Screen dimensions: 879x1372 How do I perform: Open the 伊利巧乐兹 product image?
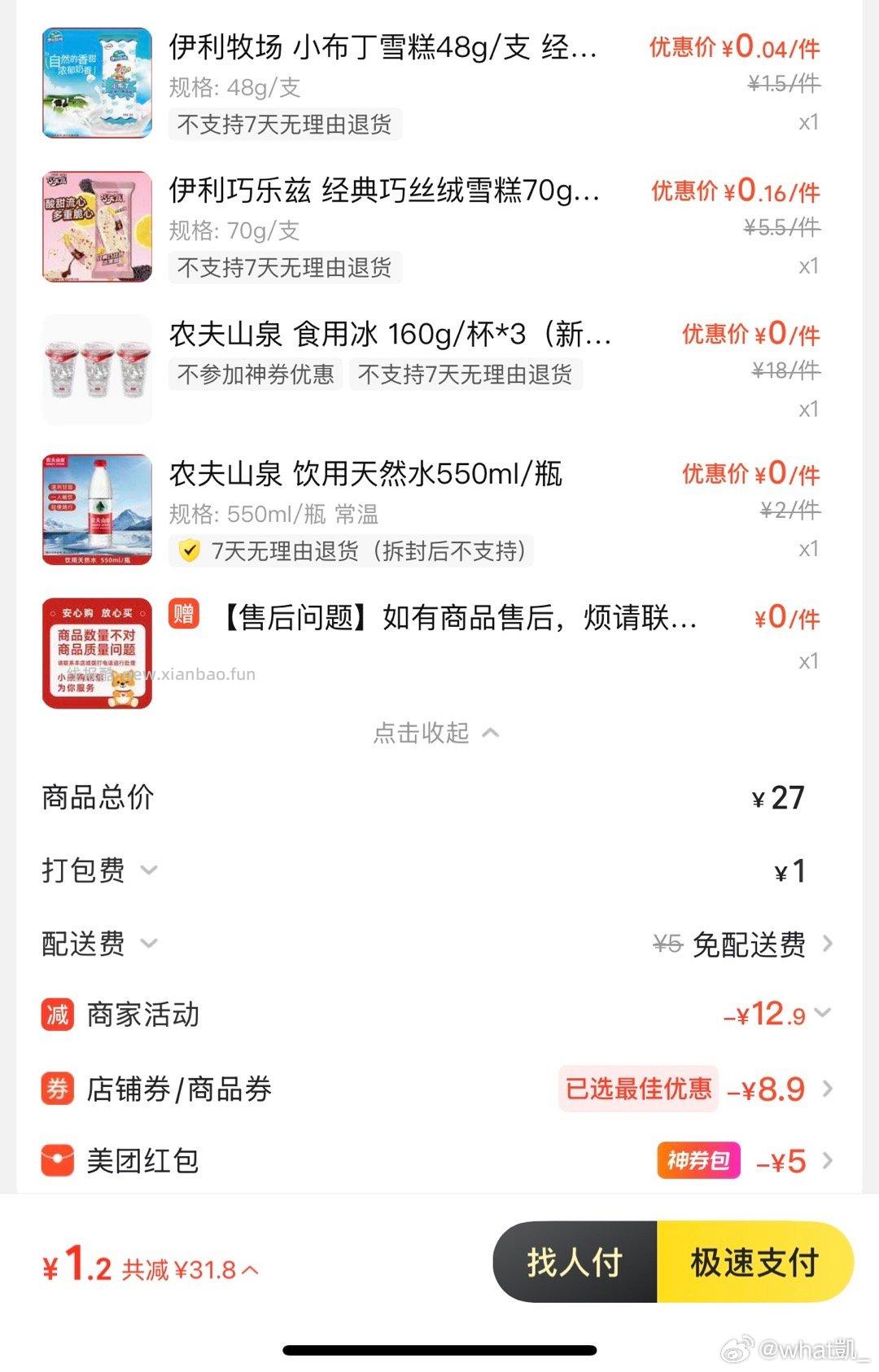click(x=96, y=224)
